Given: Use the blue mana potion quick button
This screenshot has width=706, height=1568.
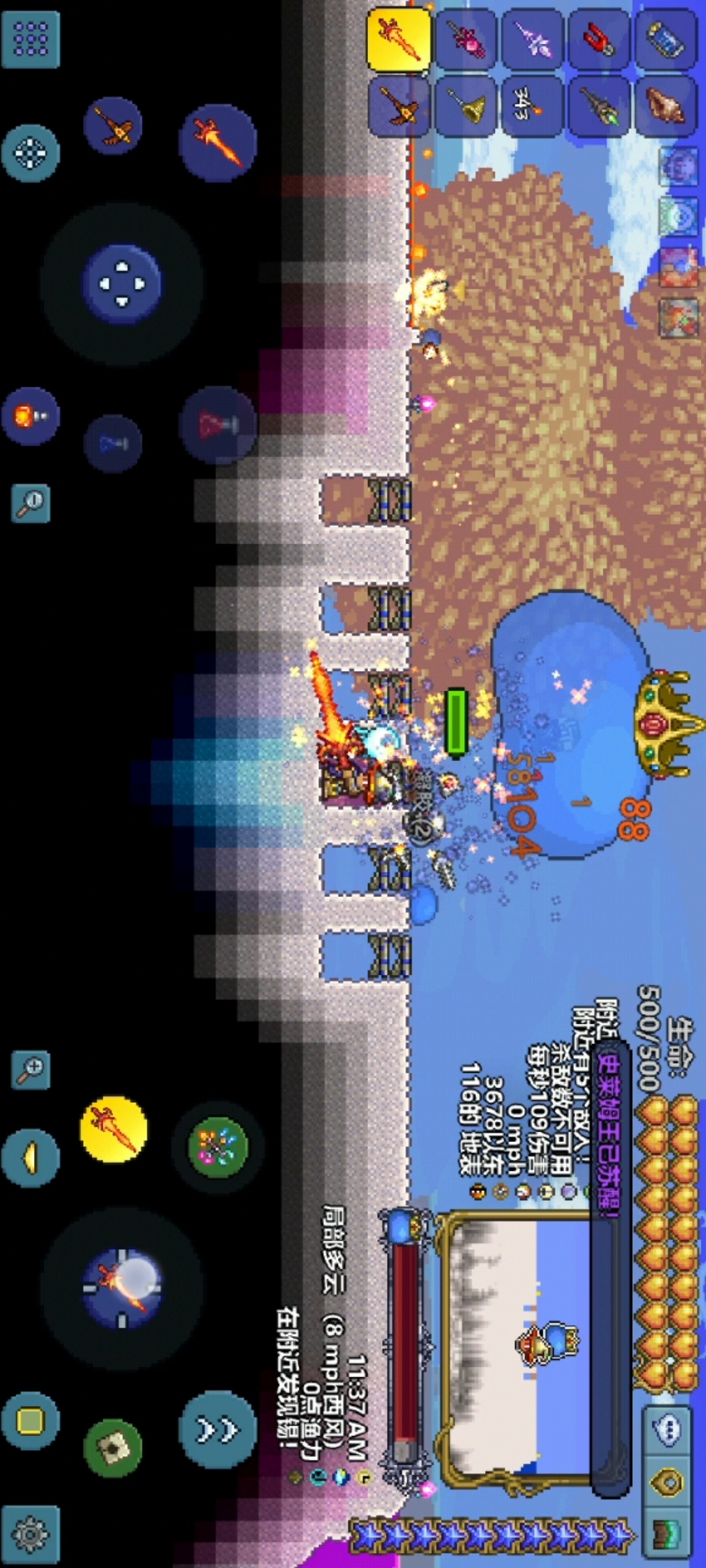Looking at the screenshot, I should (113, 444).
